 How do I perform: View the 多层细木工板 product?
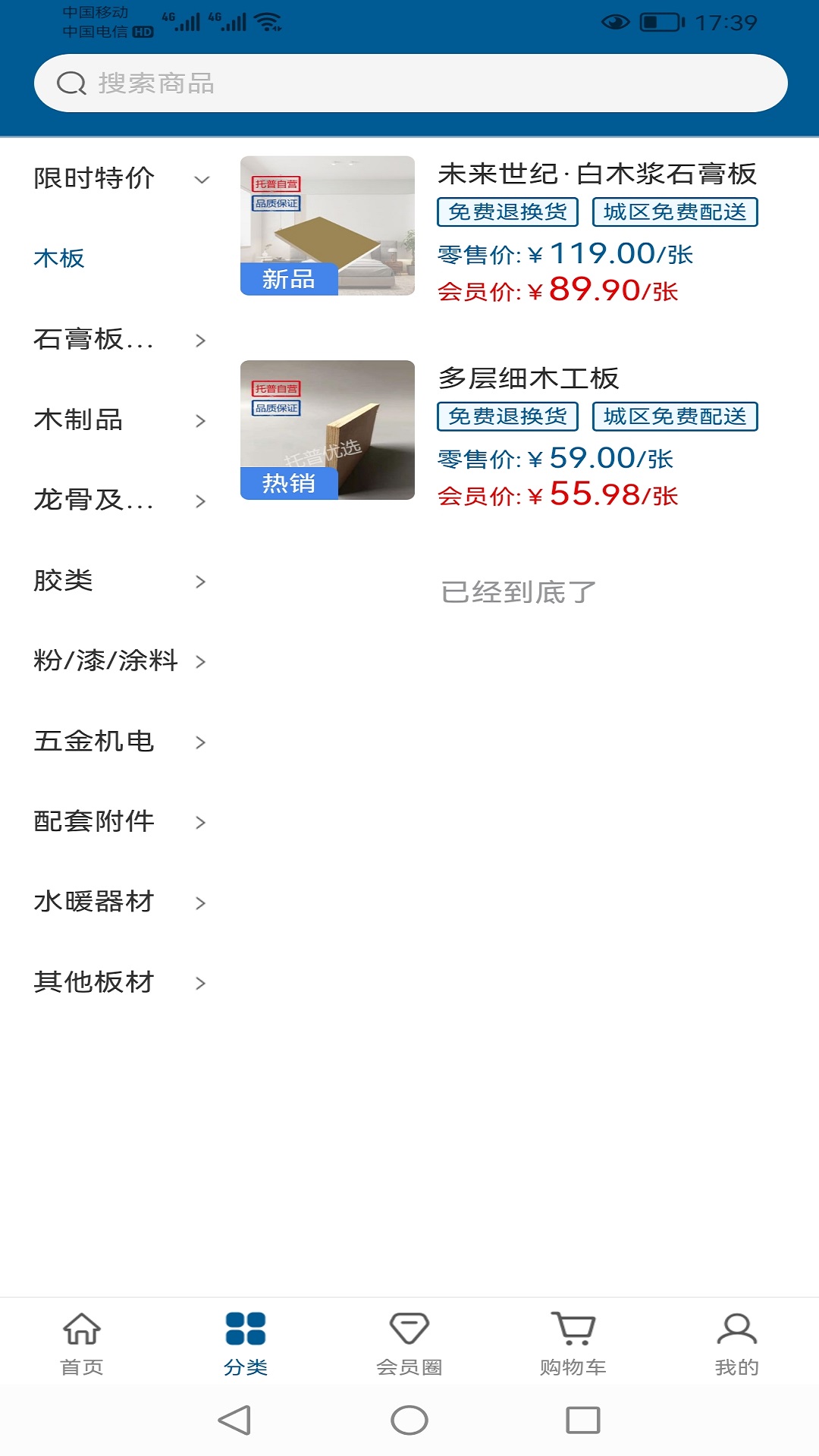pyautogui.click(x=529, y=378)
